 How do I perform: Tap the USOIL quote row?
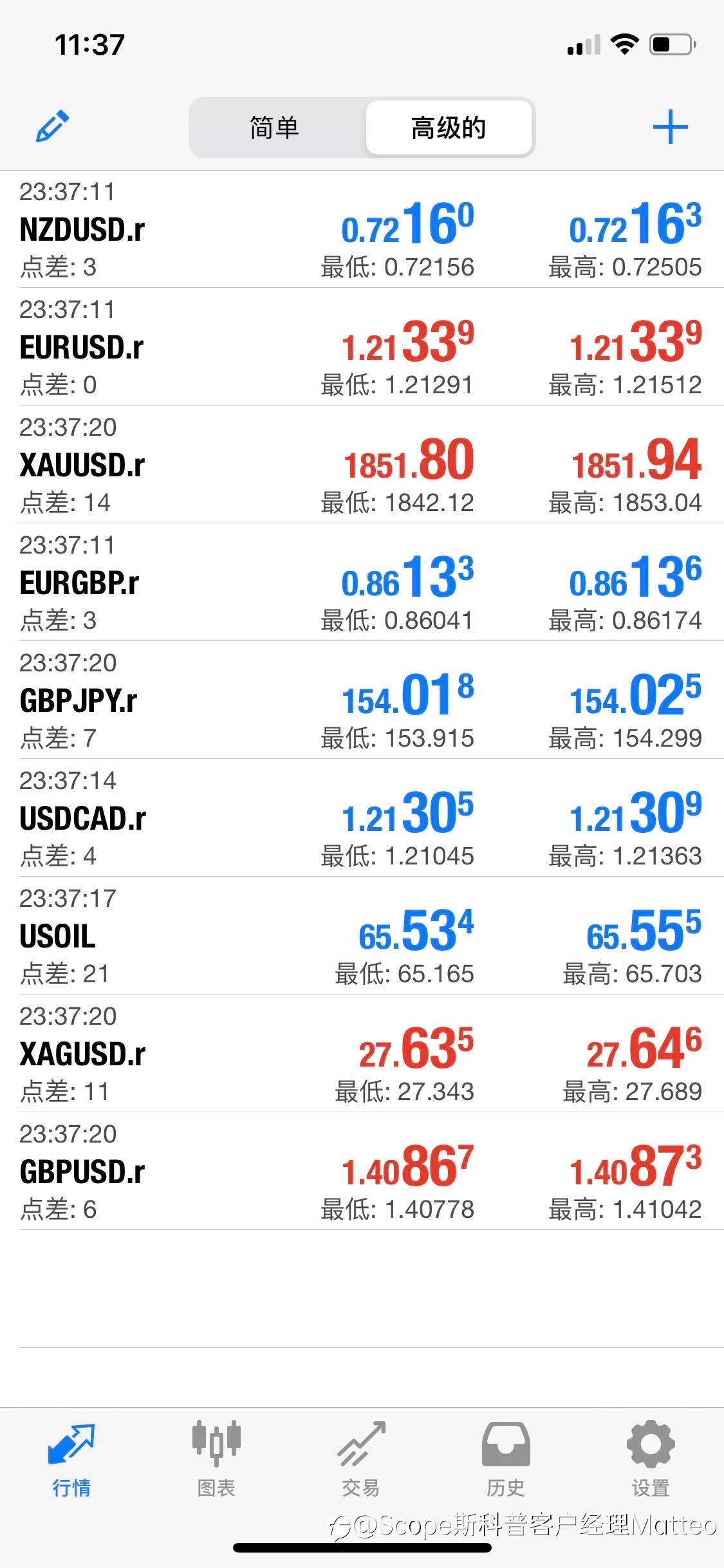pos(362,936)
